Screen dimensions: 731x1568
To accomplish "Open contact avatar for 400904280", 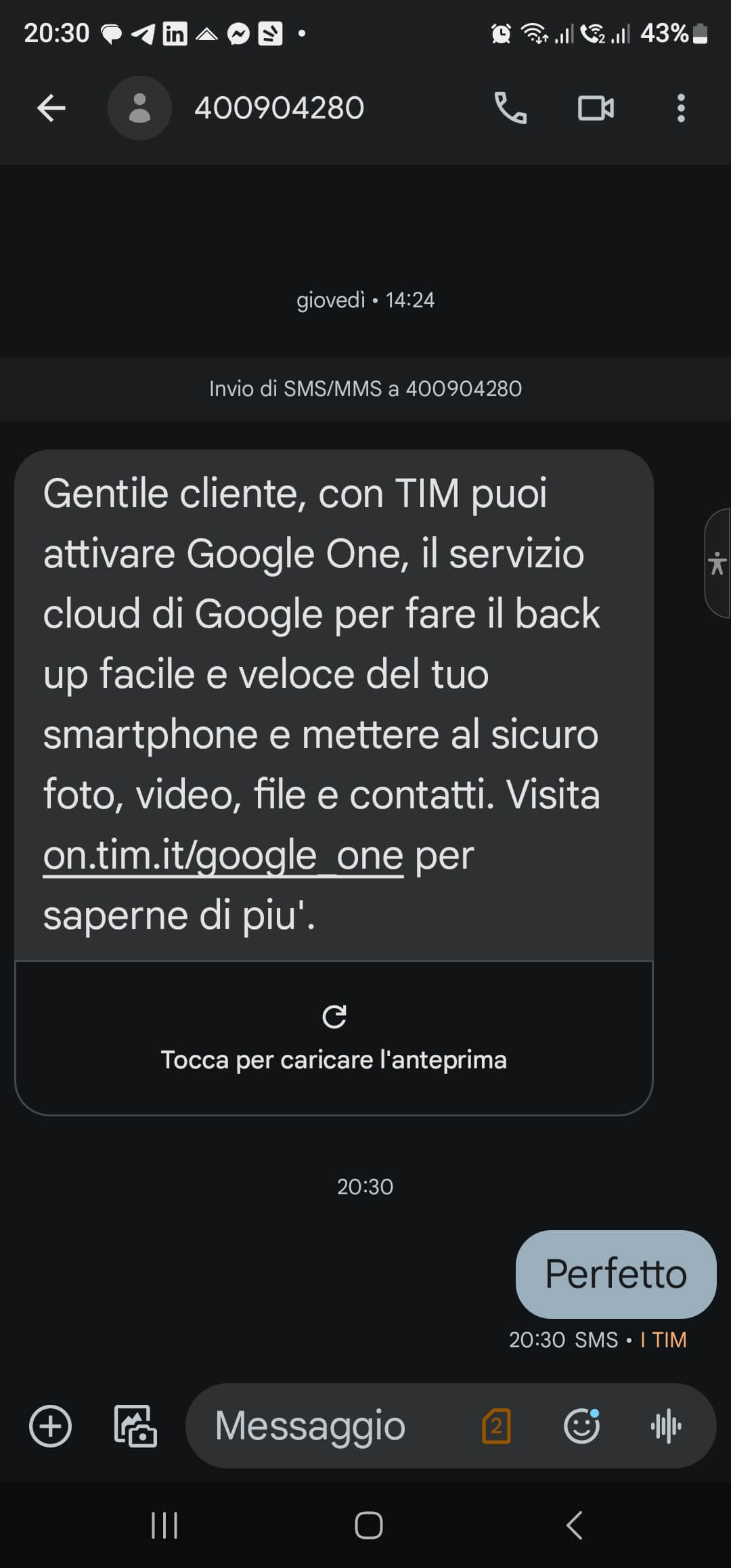I will point(139,108).
